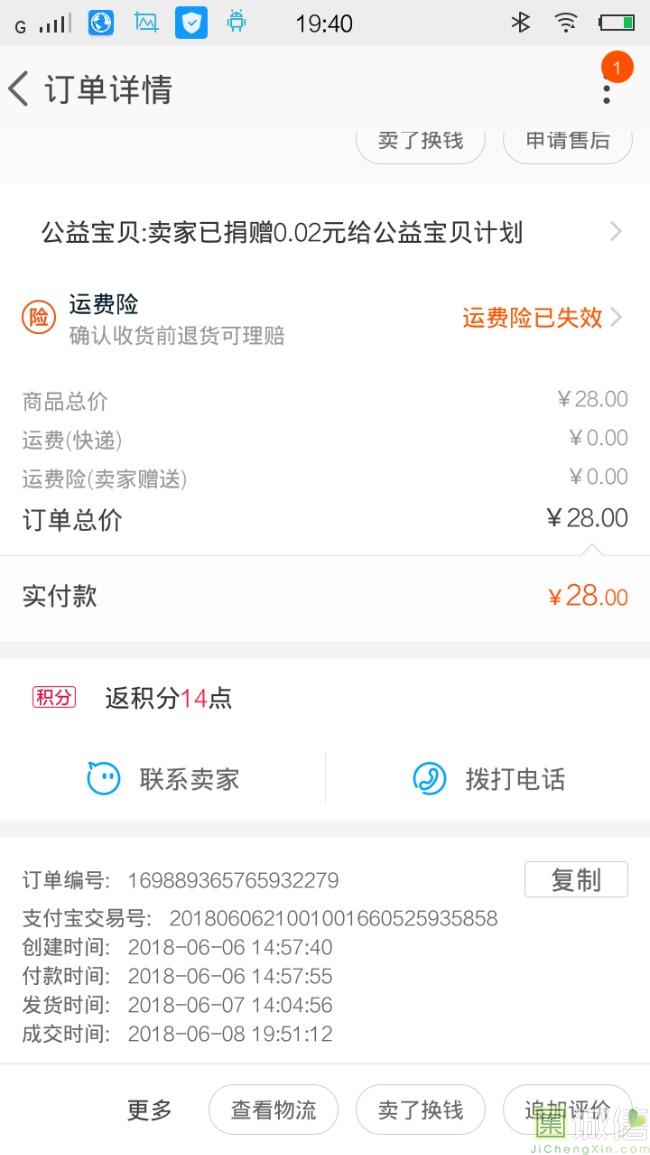Copy the order number with 复制
Image resolution: width=650 pixels, height=1155 pixels.
[576, 880]
